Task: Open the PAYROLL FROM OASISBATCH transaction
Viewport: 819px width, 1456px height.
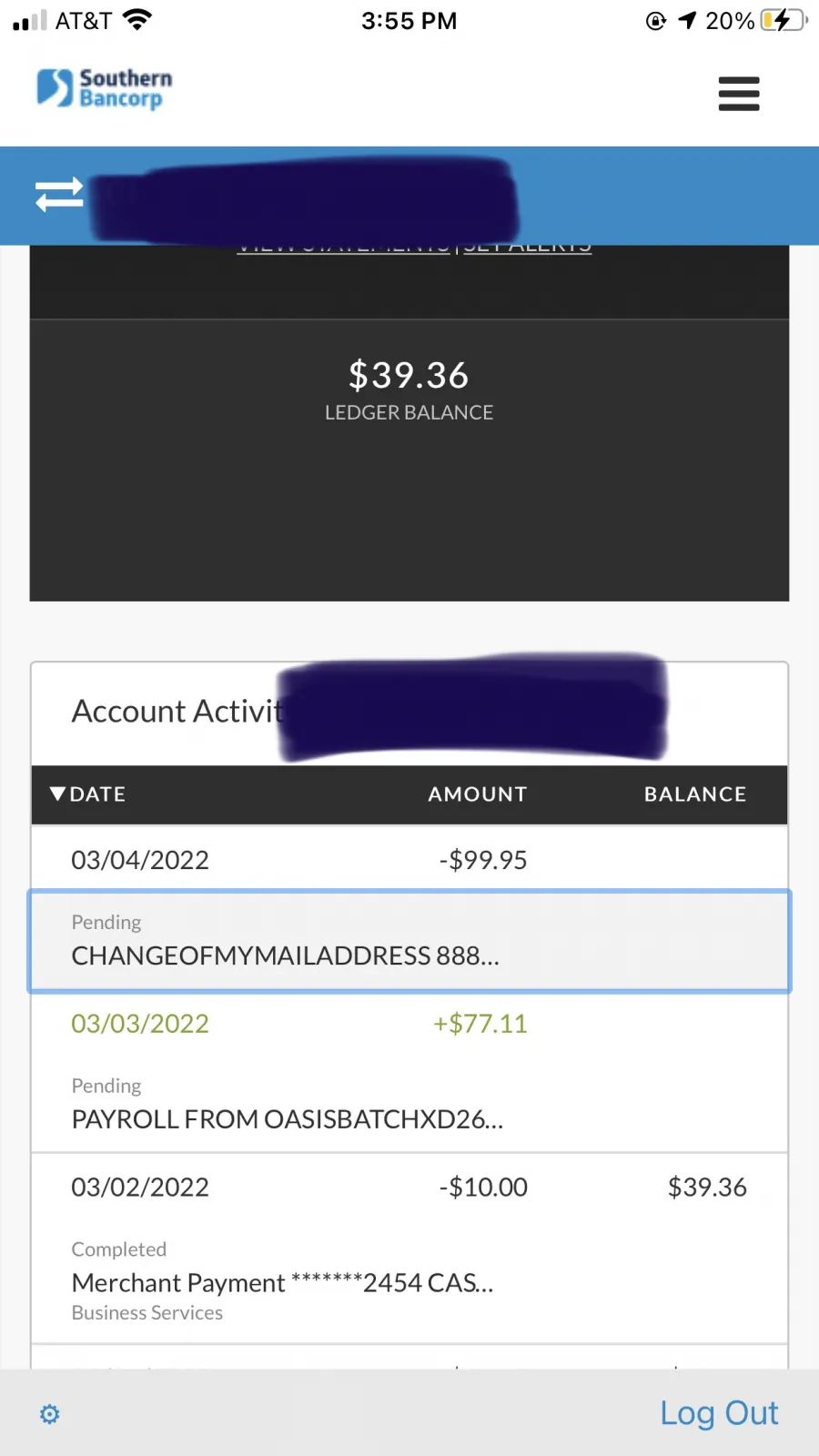Action: 409,1072
